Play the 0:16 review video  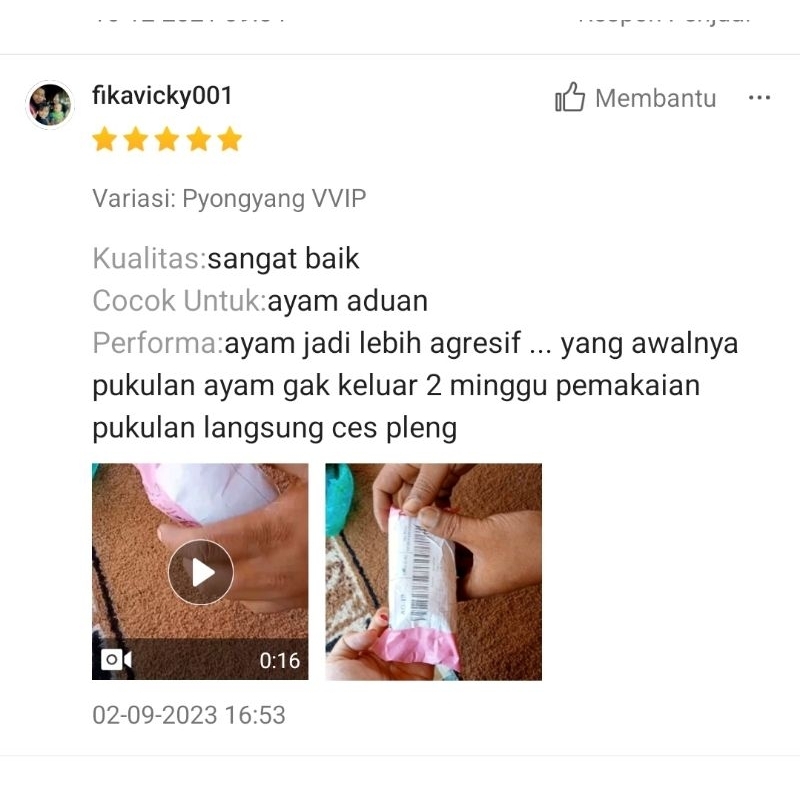[200, 571]
